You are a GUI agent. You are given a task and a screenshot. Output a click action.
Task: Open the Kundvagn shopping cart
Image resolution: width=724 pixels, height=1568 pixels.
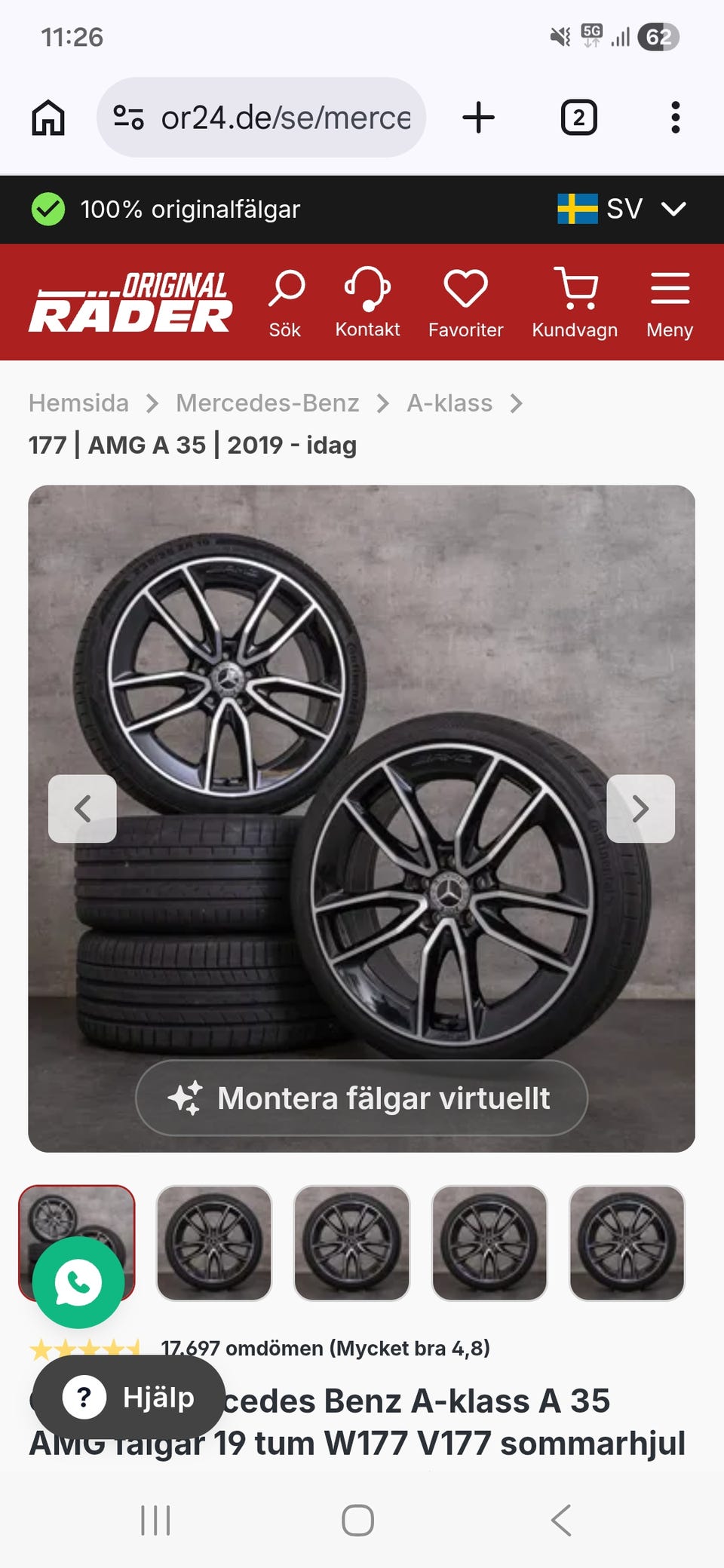click(575, 303)
